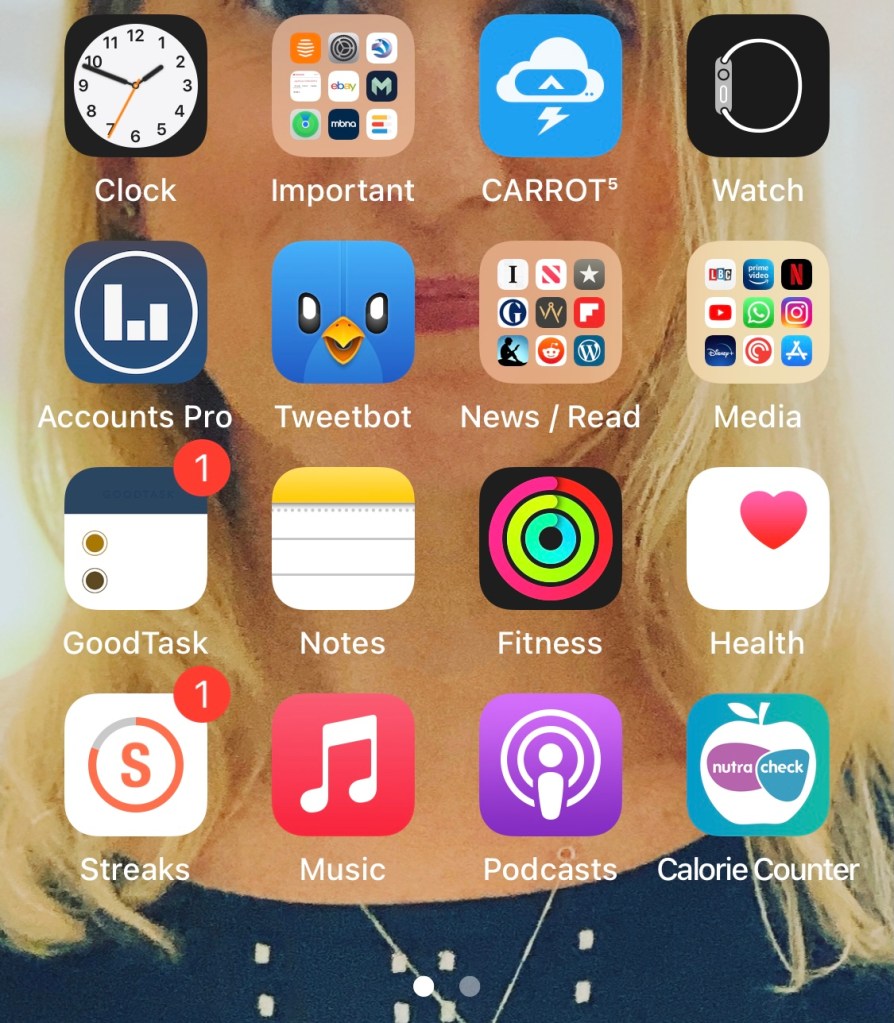Open the Health app

point(757,538)
